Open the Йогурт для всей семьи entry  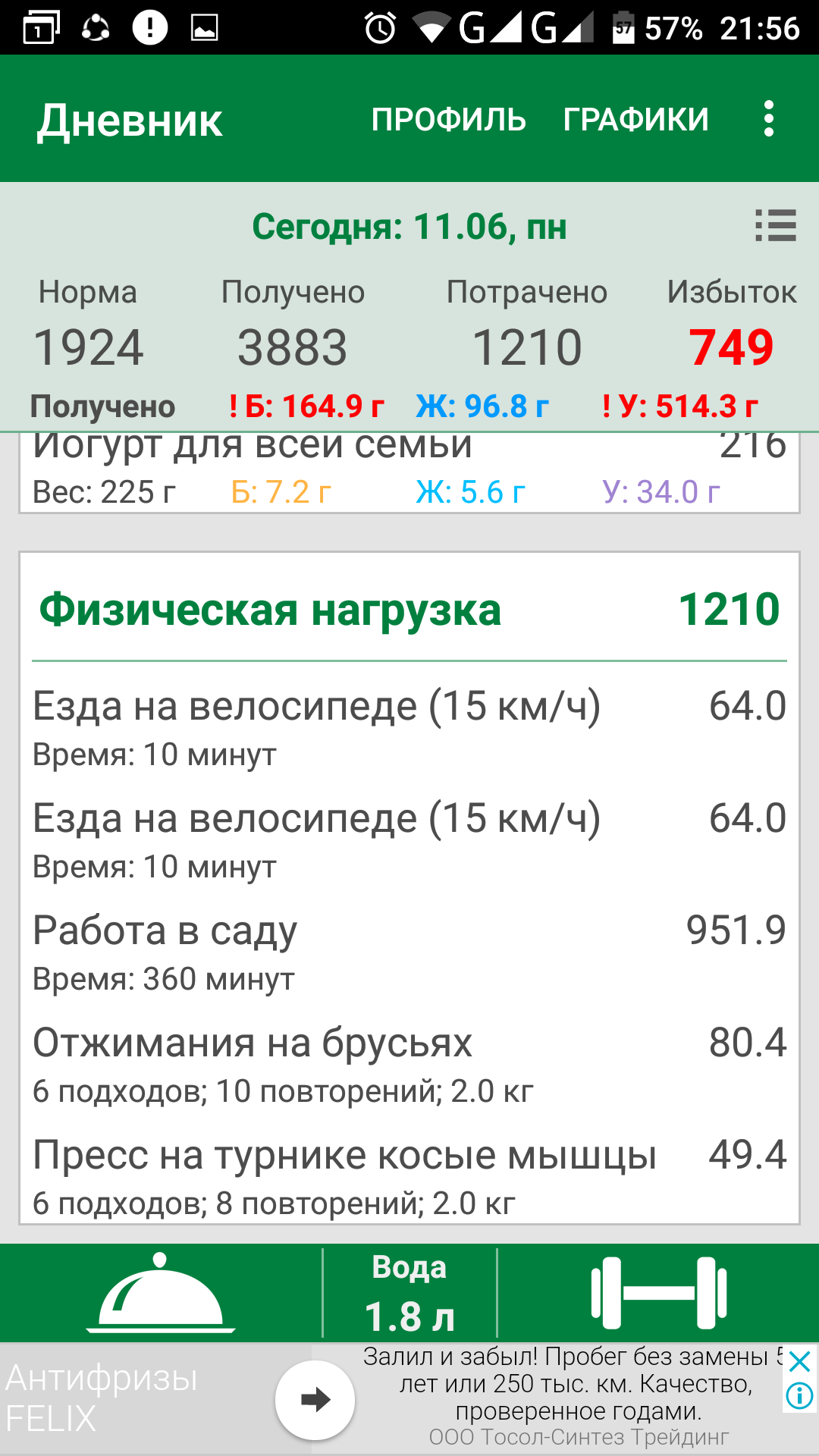point(409,470)
